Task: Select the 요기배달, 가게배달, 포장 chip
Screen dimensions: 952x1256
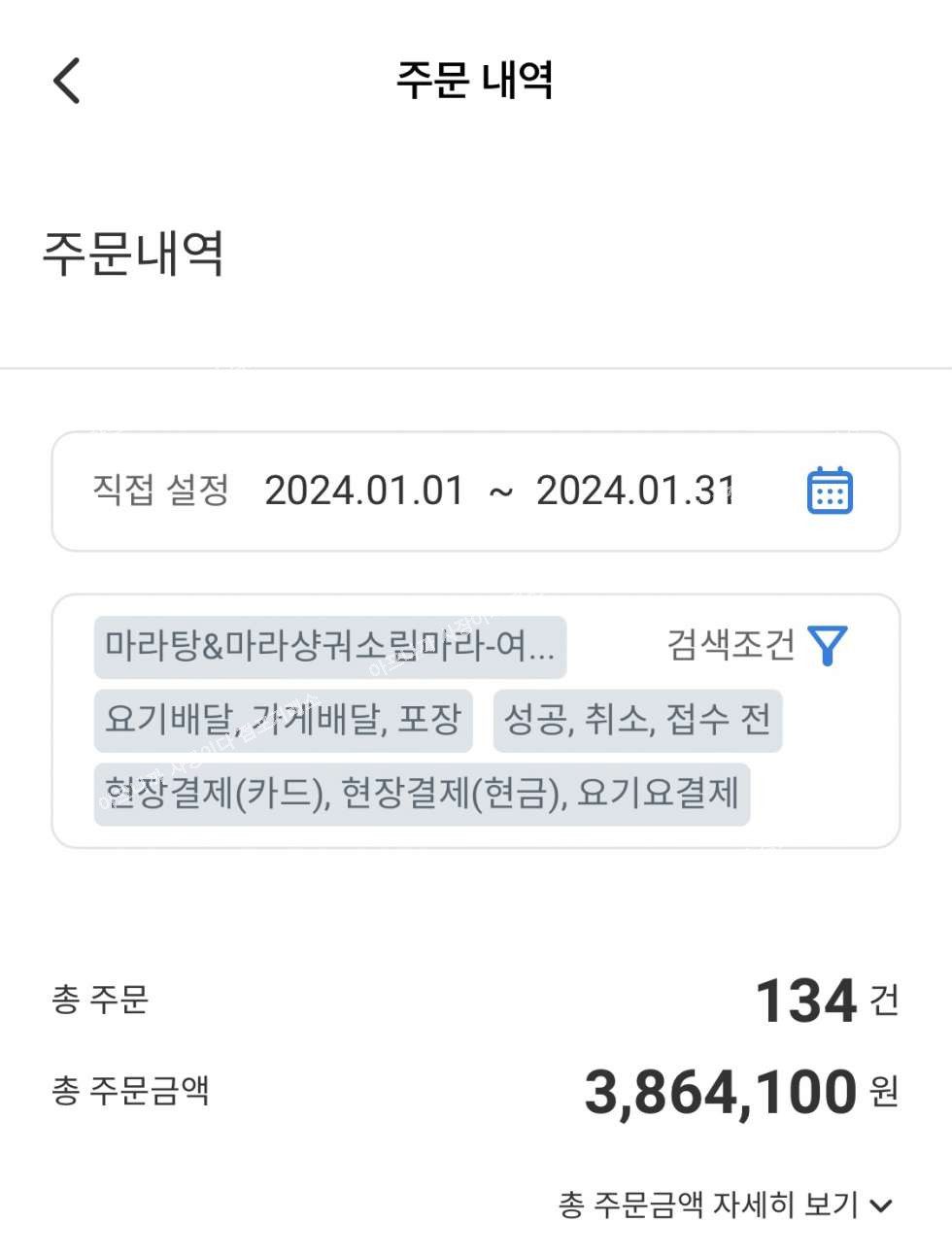Action: (x=283, y=720)
